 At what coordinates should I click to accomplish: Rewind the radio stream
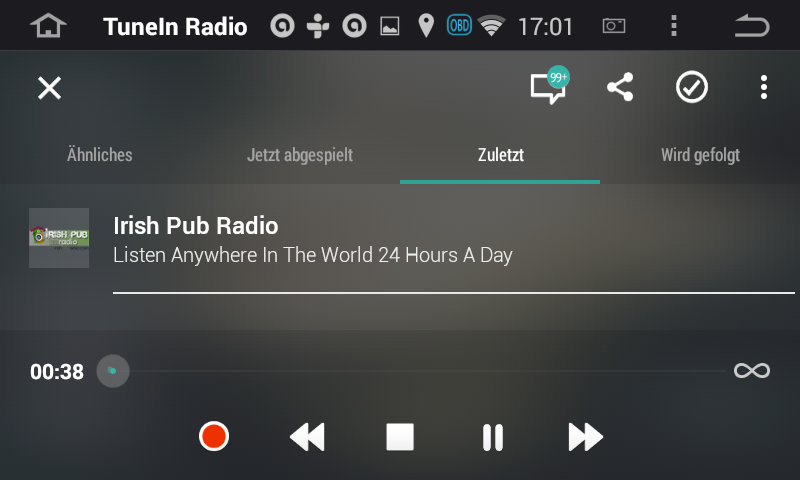pos(307,436)
